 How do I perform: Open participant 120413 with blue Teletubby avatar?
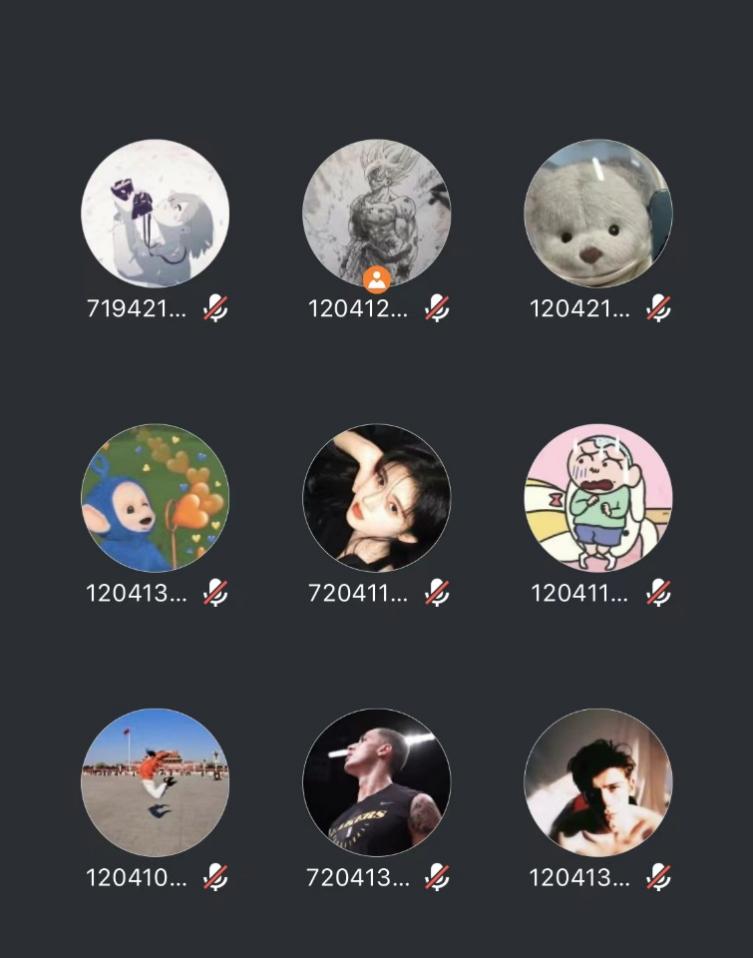pyautogui.click(x=155, y=498)
